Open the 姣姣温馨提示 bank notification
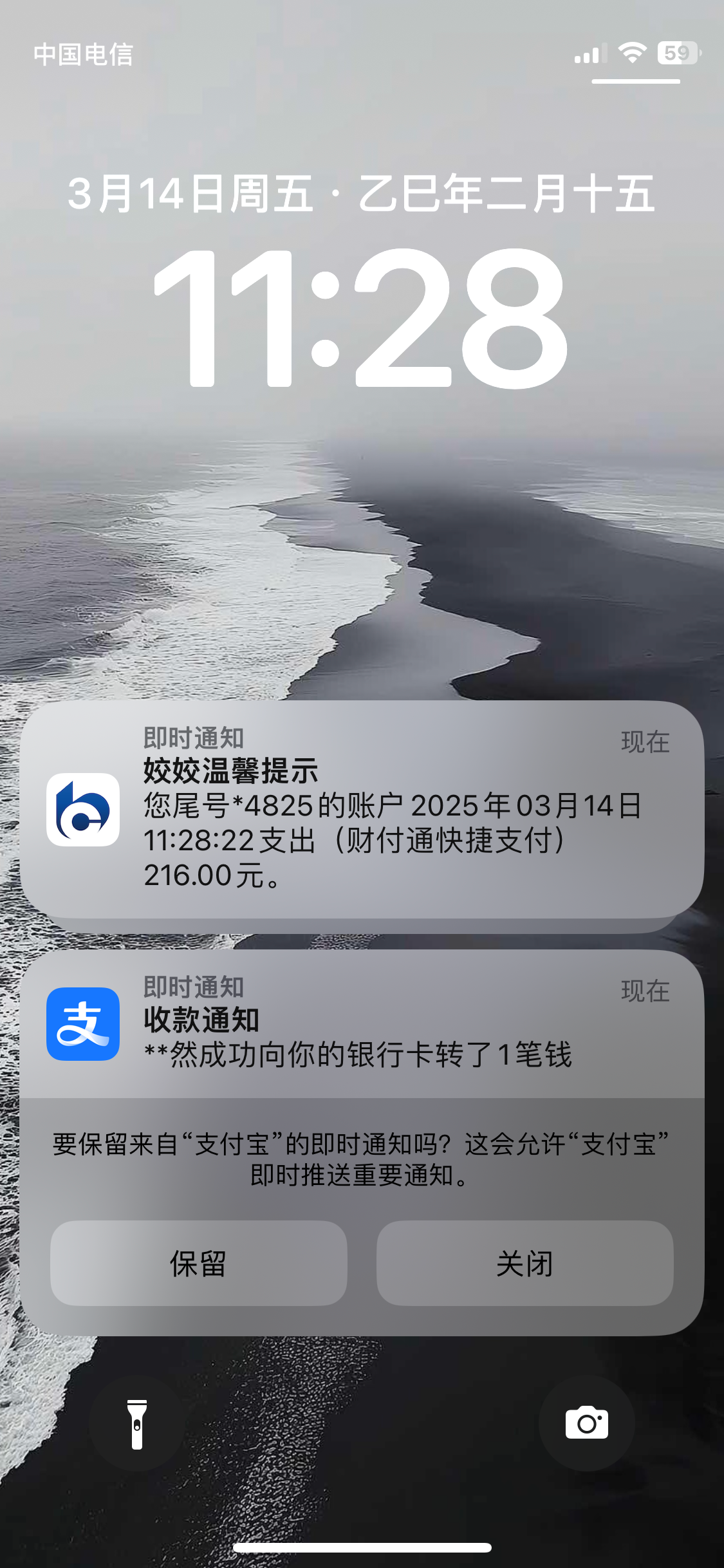The width and height of the screenshot is (724, 1568). pos(362,809)
